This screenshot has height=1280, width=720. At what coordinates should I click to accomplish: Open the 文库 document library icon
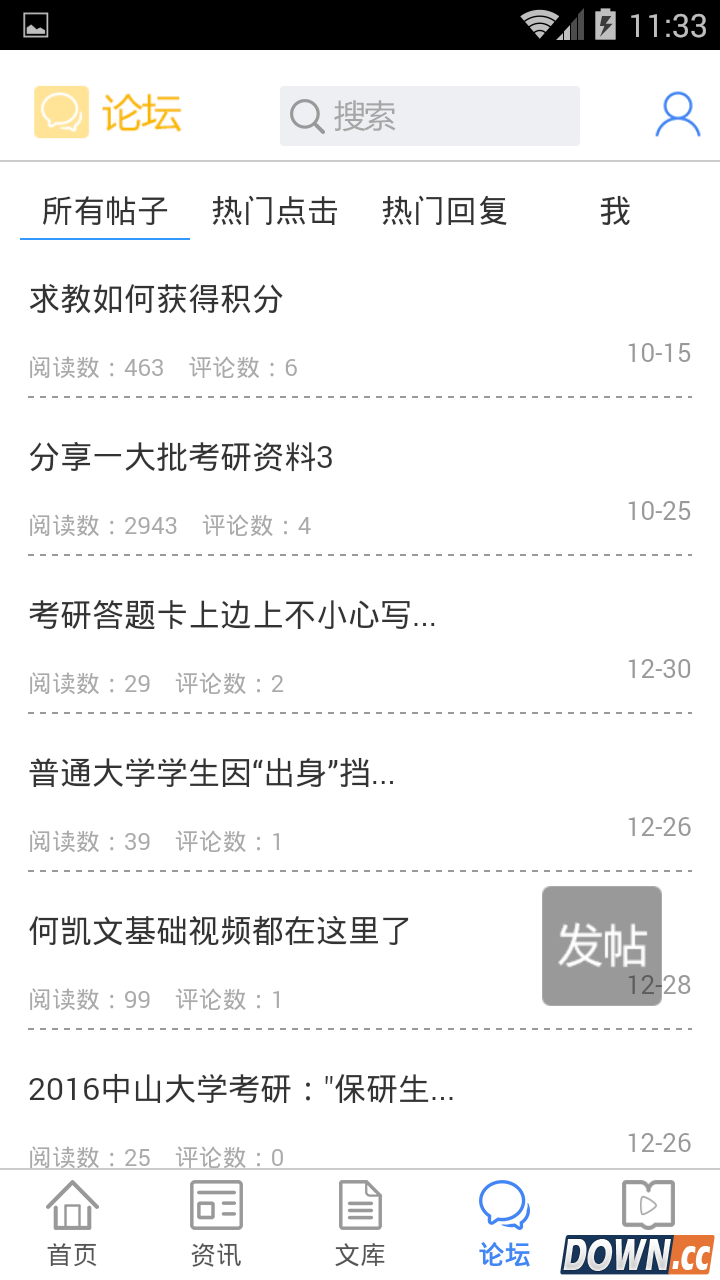[x=360, y=1207]
